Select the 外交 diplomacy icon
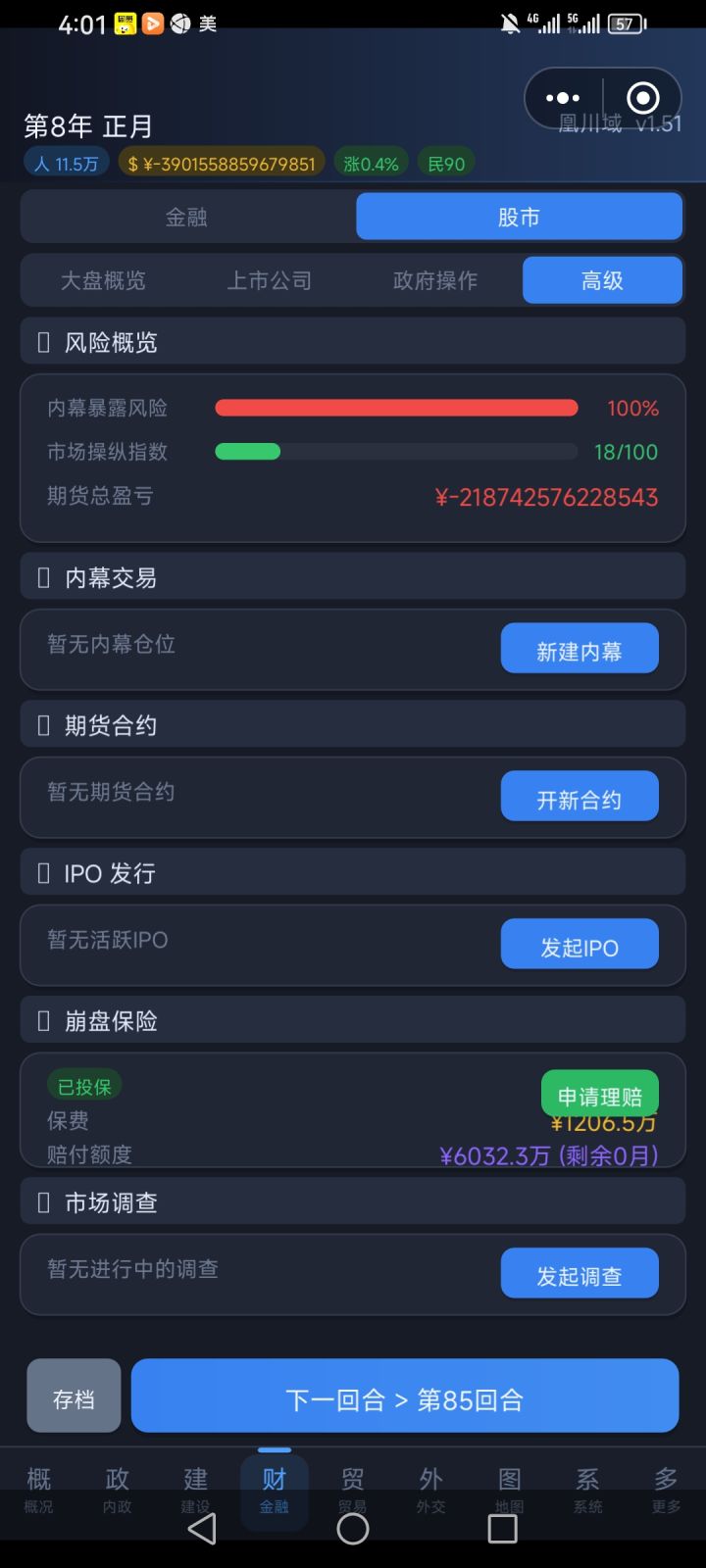Viewport: 706px width, 1568px height. (x=430, y=1490)
